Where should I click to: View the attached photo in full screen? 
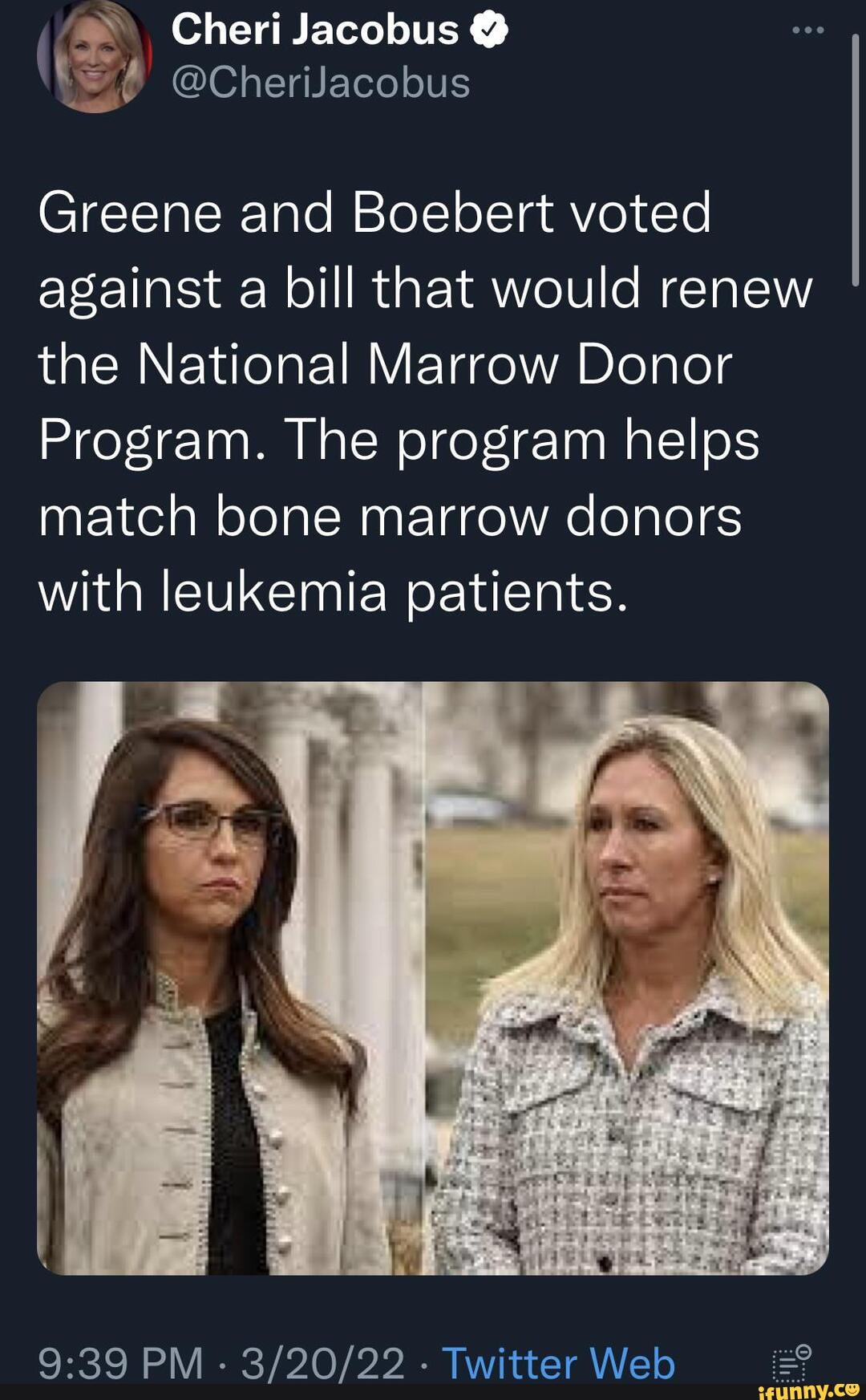point(433,977)
